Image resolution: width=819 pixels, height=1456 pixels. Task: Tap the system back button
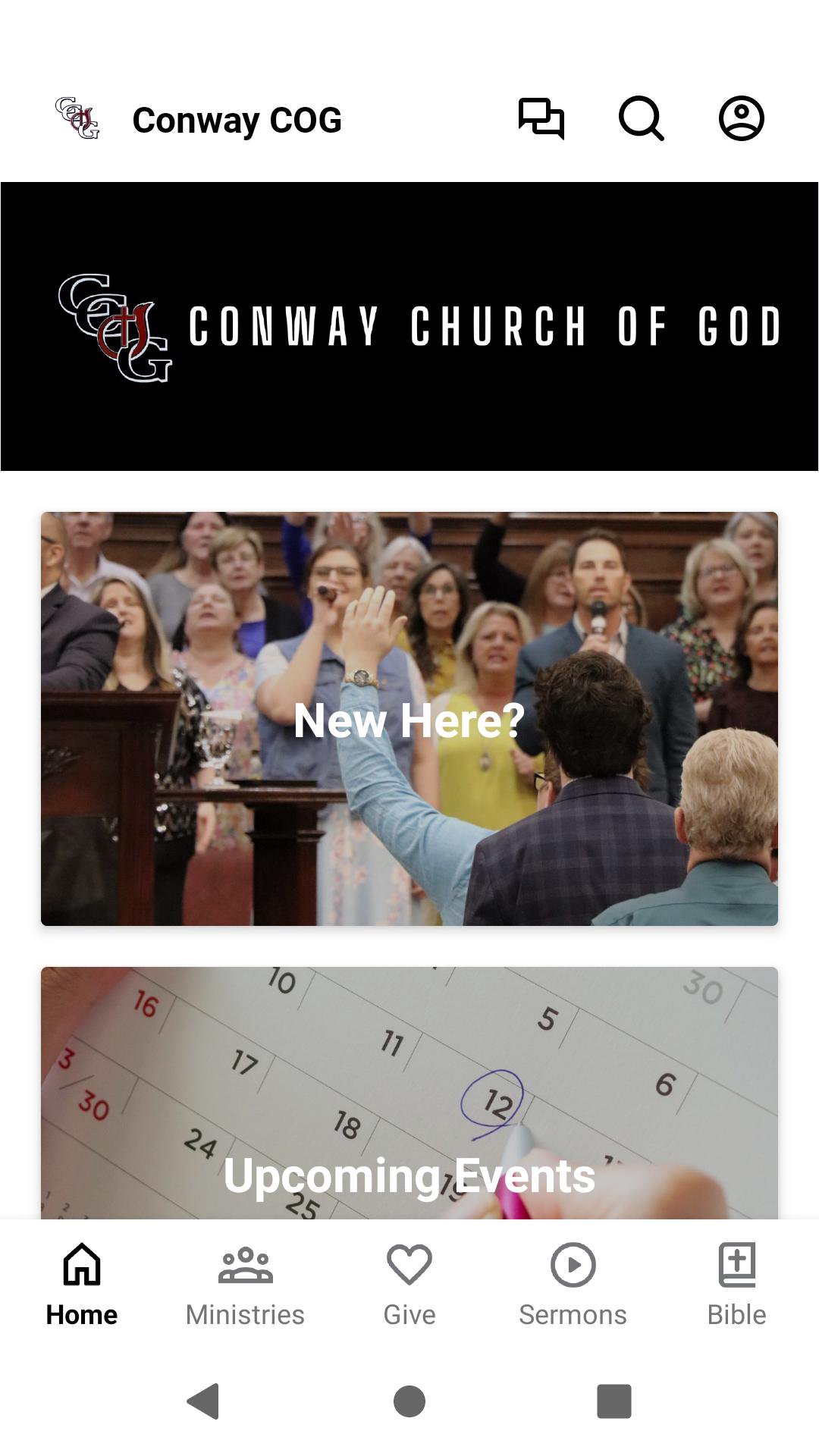pyautogui.click(x=203, y=1401)
